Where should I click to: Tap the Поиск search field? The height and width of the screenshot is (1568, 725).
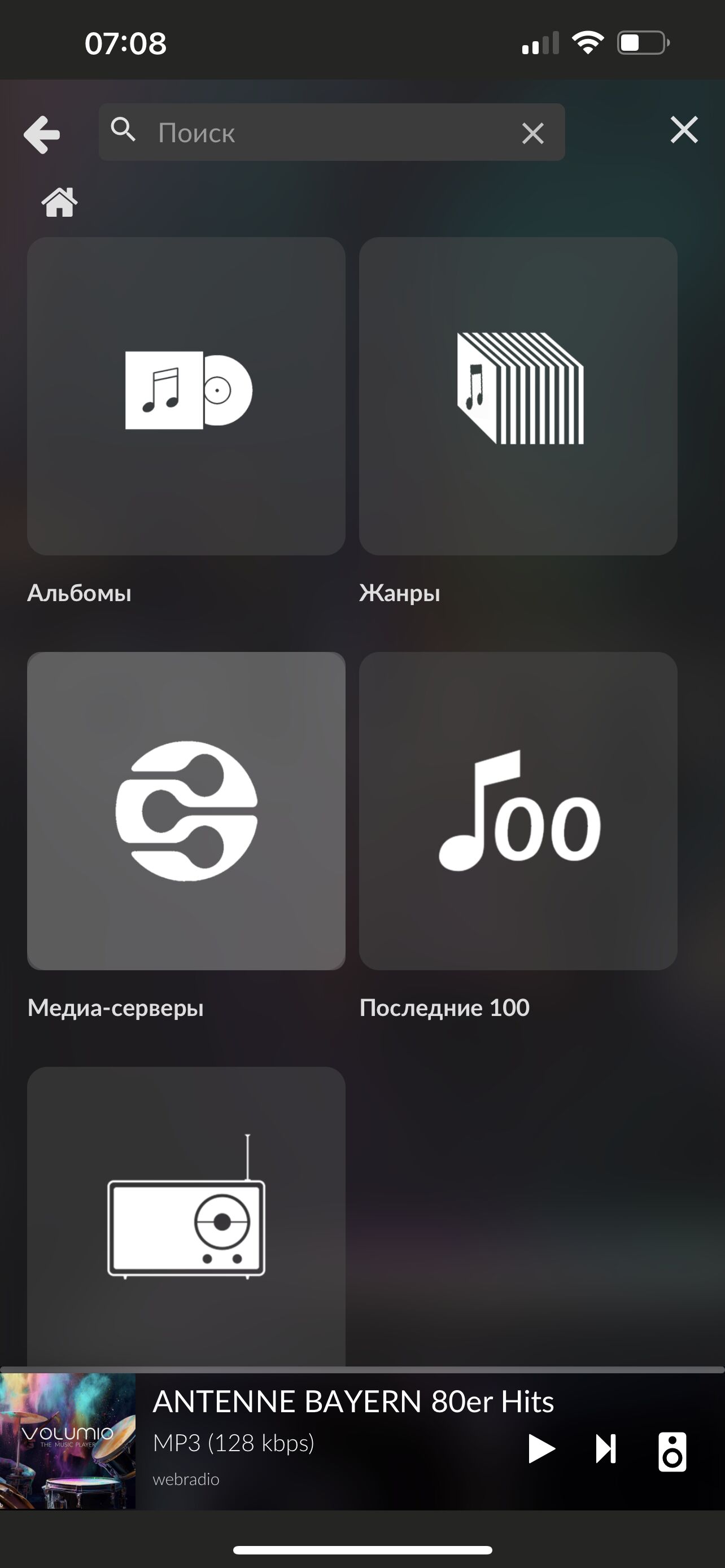(329, 132)
